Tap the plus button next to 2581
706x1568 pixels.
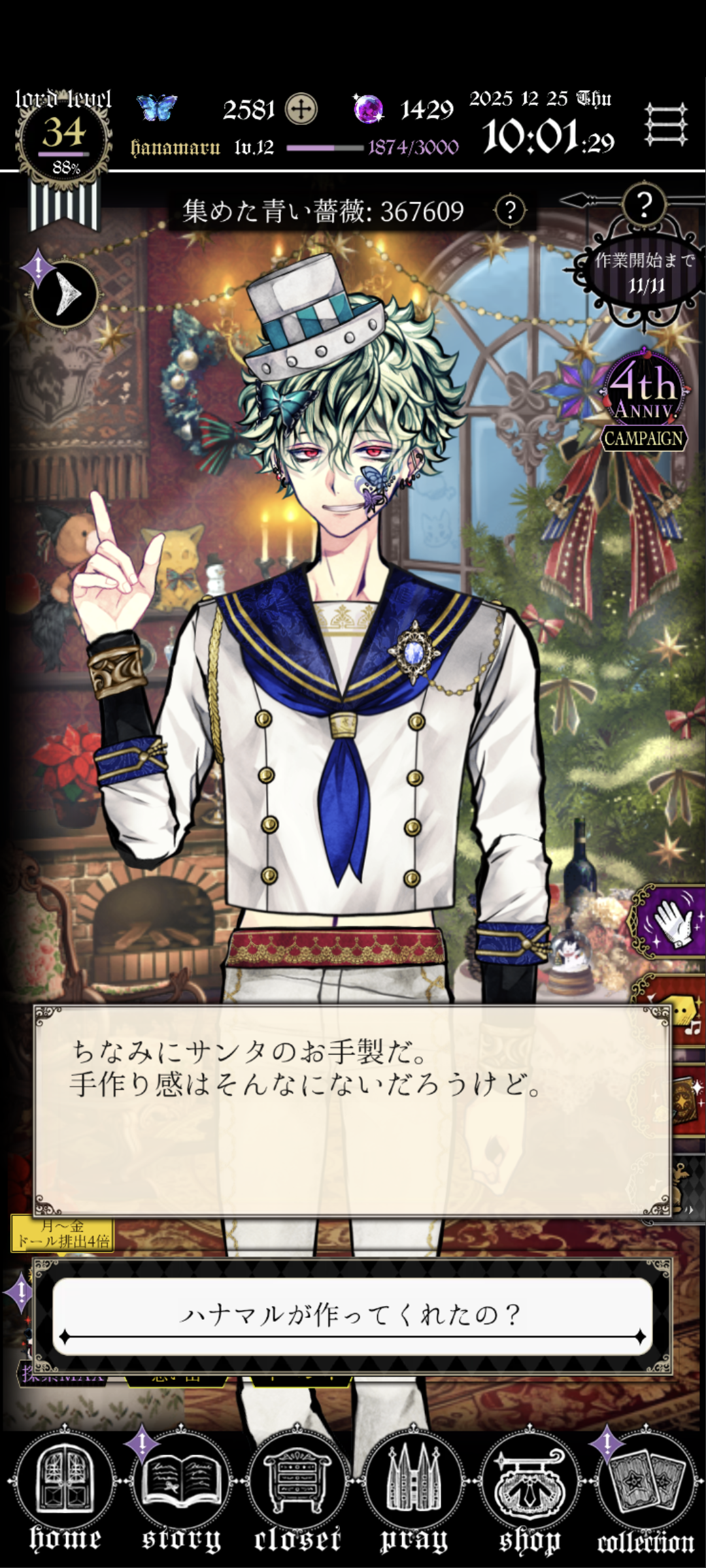301,109
